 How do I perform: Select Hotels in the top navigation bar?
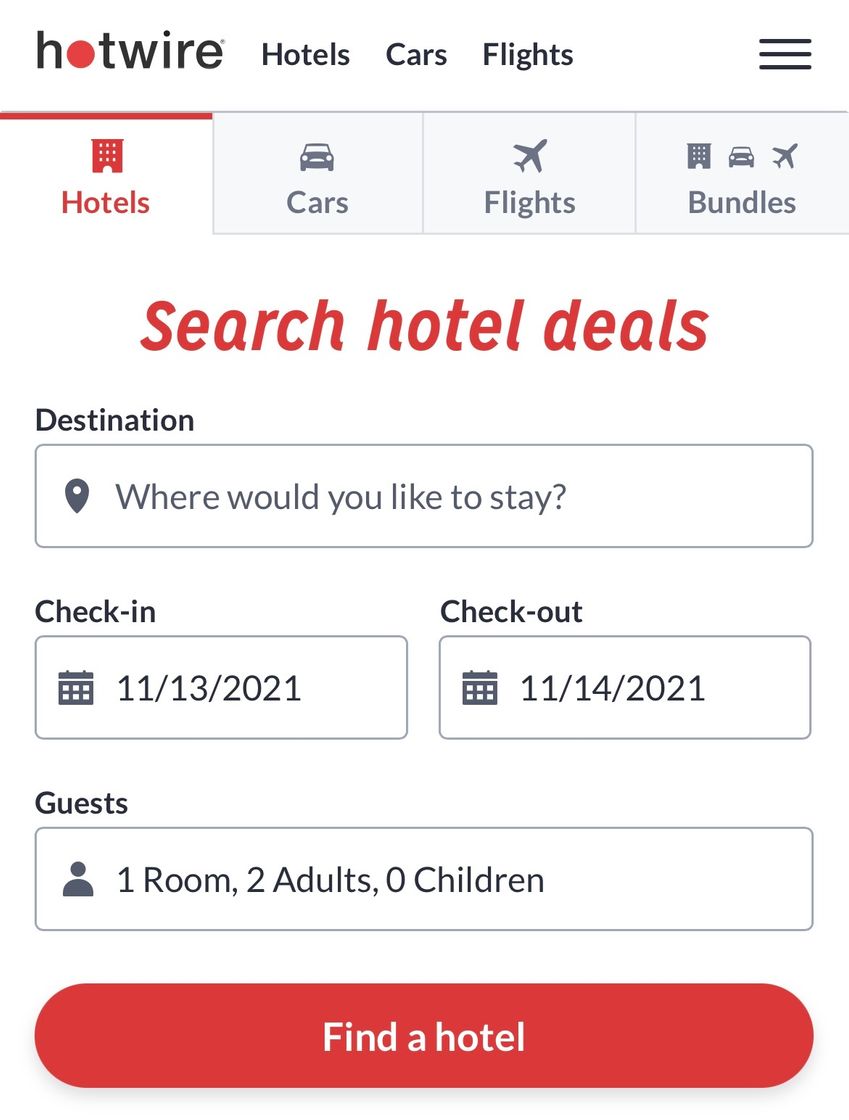[x=305, y=55]
